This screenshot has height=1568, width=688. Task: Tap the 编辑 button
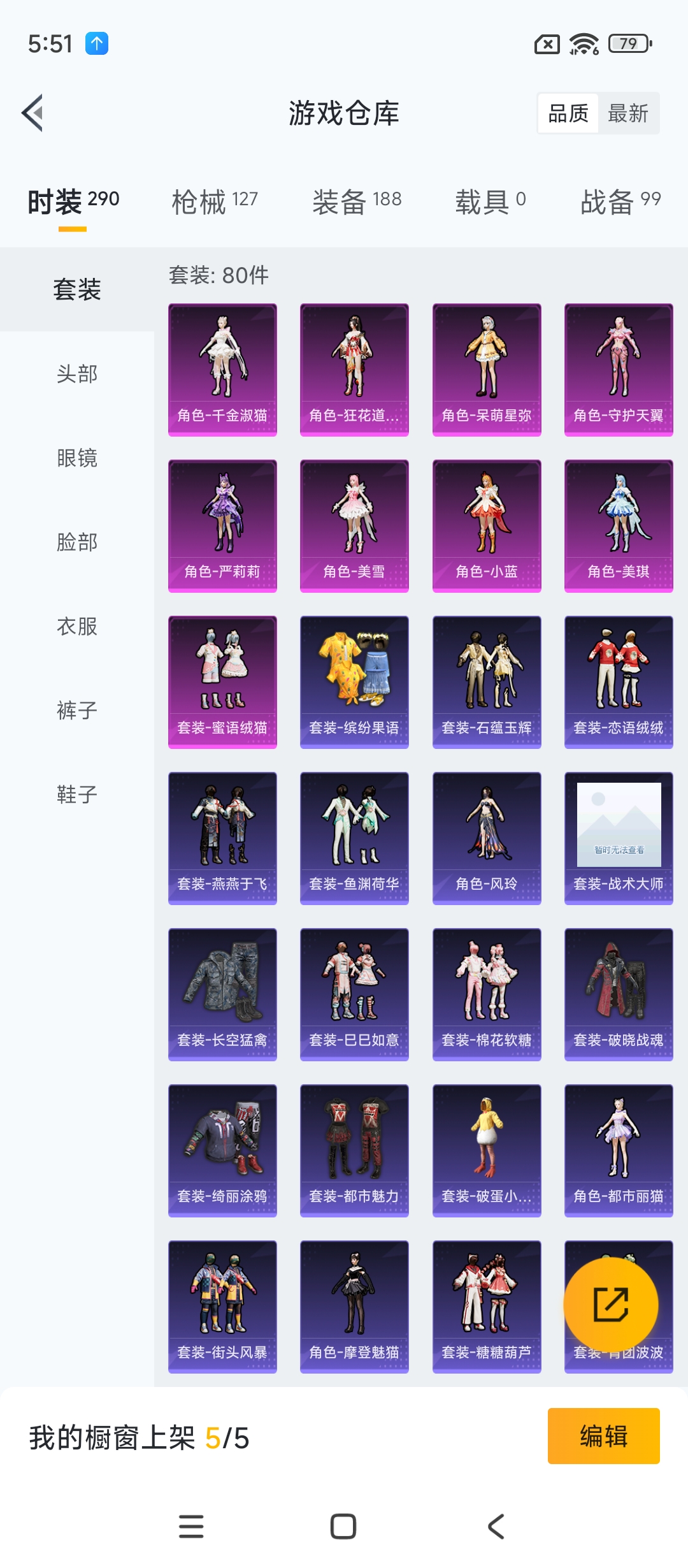603,1436
